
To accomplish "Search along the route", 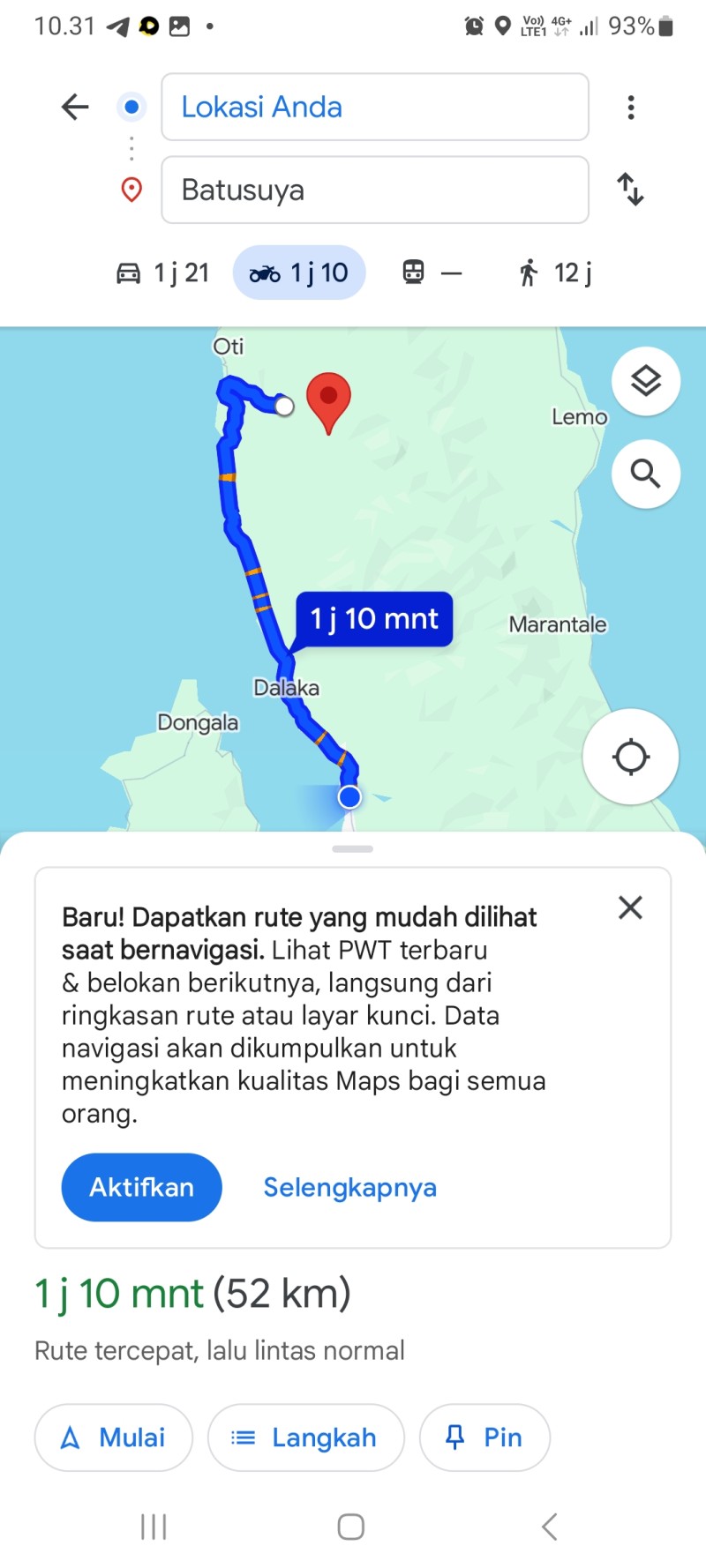I will click(x=646, y=474).
